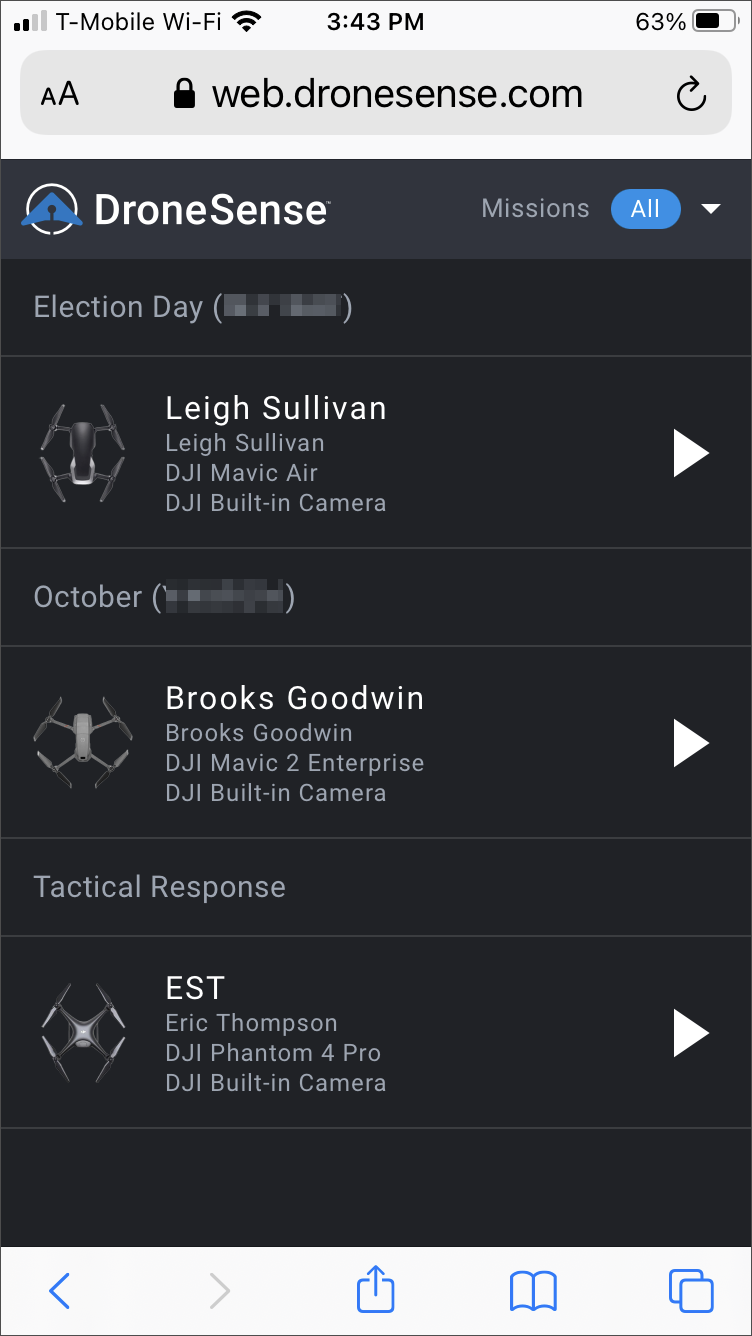The image size is (752, 1336).
Task: Play Leigh Sullivan's drone stream
Action: [691, 453]
